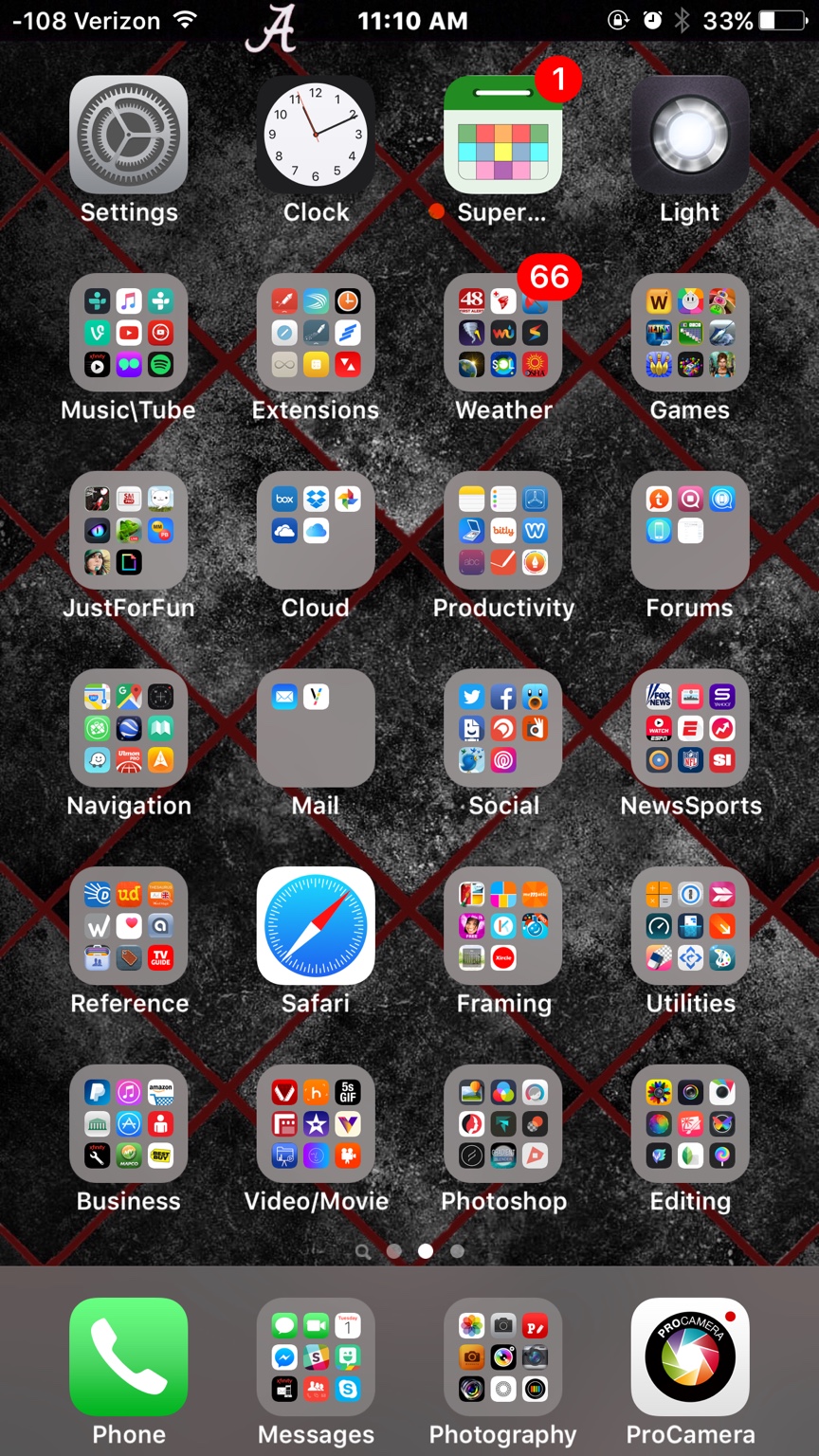The height and width of the screenshot is (1456, 819).
Task: Open the Cloud storage folder
Action: (316, 531)
